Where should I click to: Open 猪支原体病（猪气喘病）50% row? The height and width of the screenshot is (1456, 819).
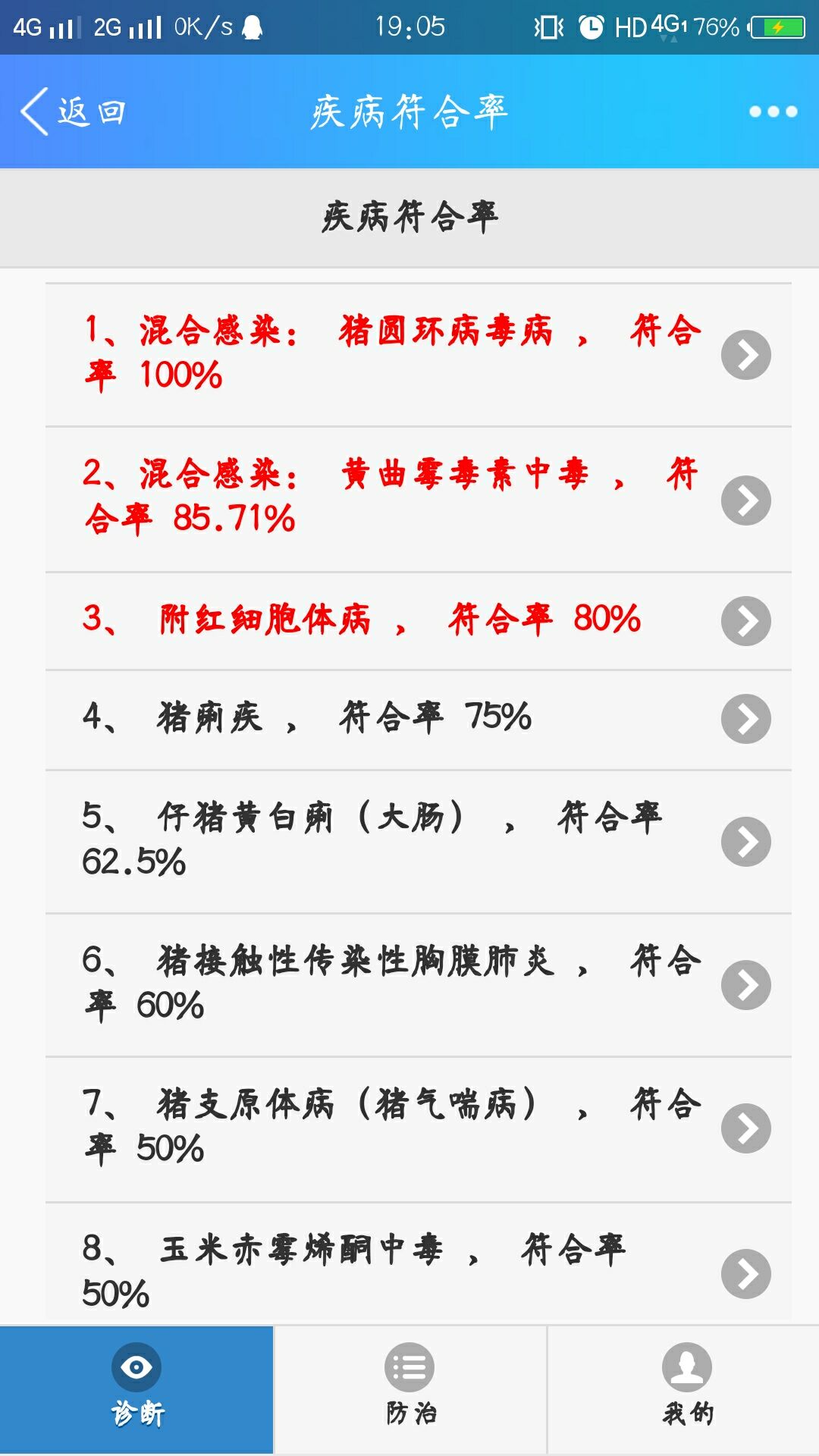(x=419, y=1129)
